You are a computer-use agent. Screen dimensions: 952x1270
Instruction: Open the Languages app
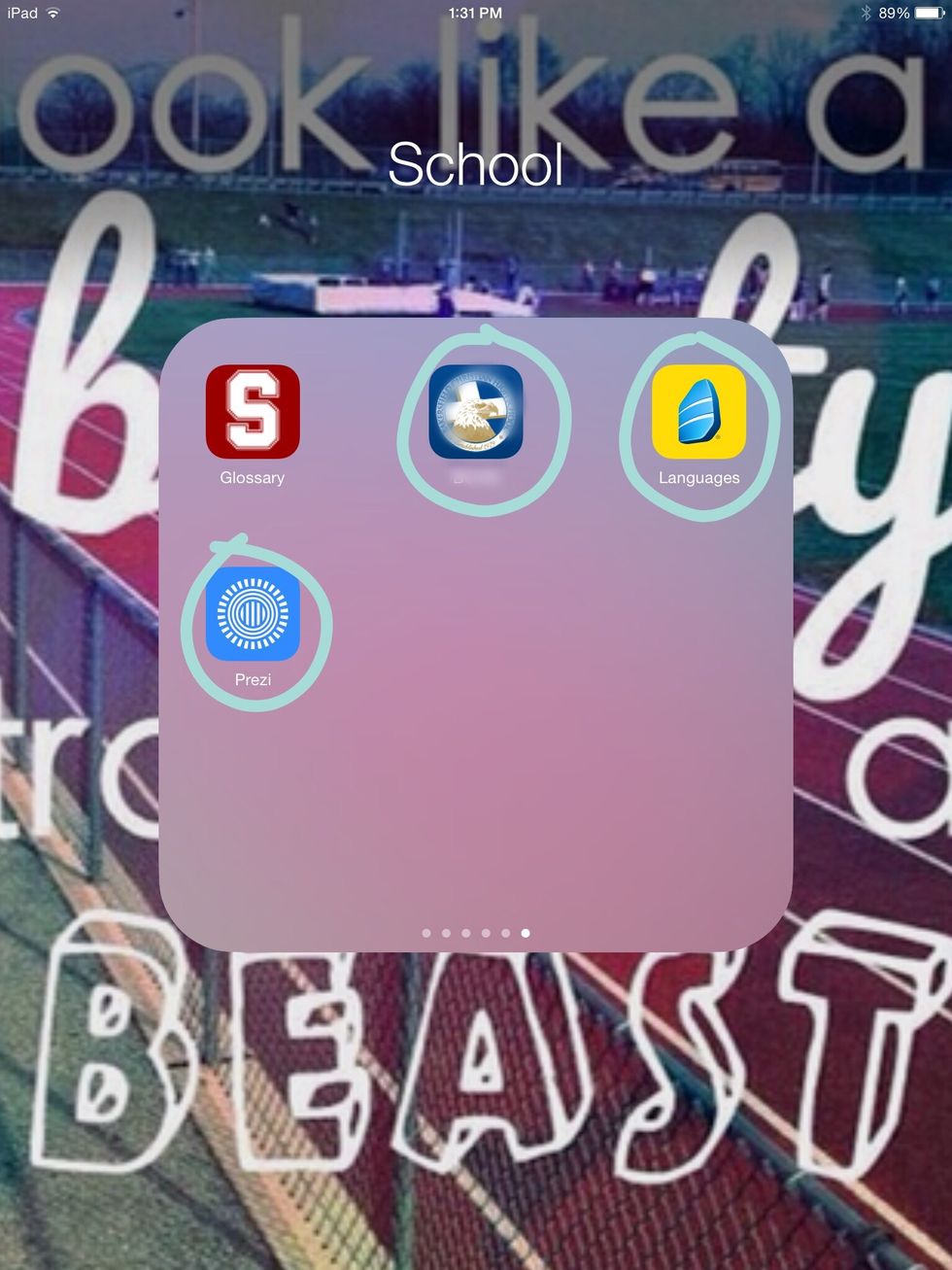698,411
